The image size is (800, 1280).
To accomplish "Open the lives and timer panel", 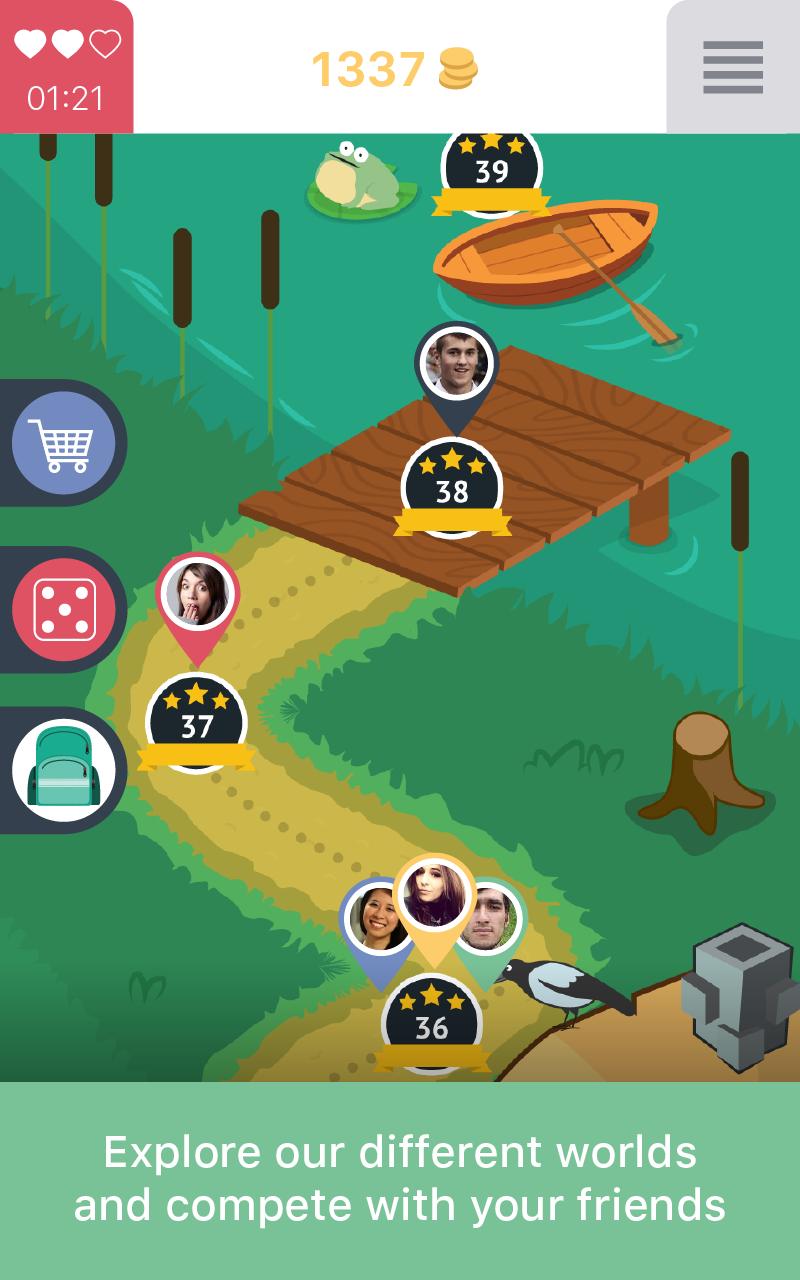I will tap(66, 67).
